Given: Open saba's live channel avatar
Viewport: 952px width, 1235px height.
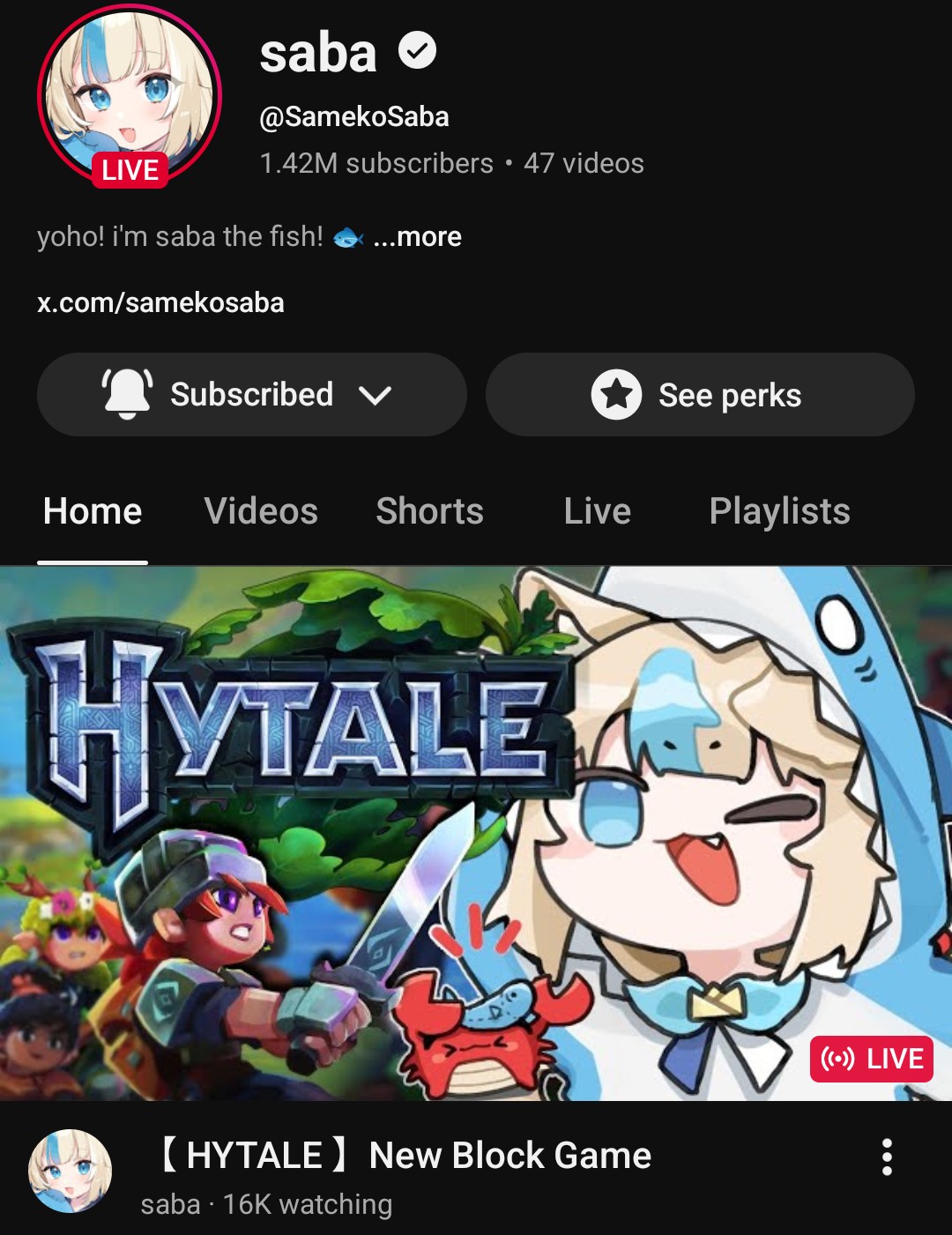Looking at the screenshot, I should coord(130,95).
